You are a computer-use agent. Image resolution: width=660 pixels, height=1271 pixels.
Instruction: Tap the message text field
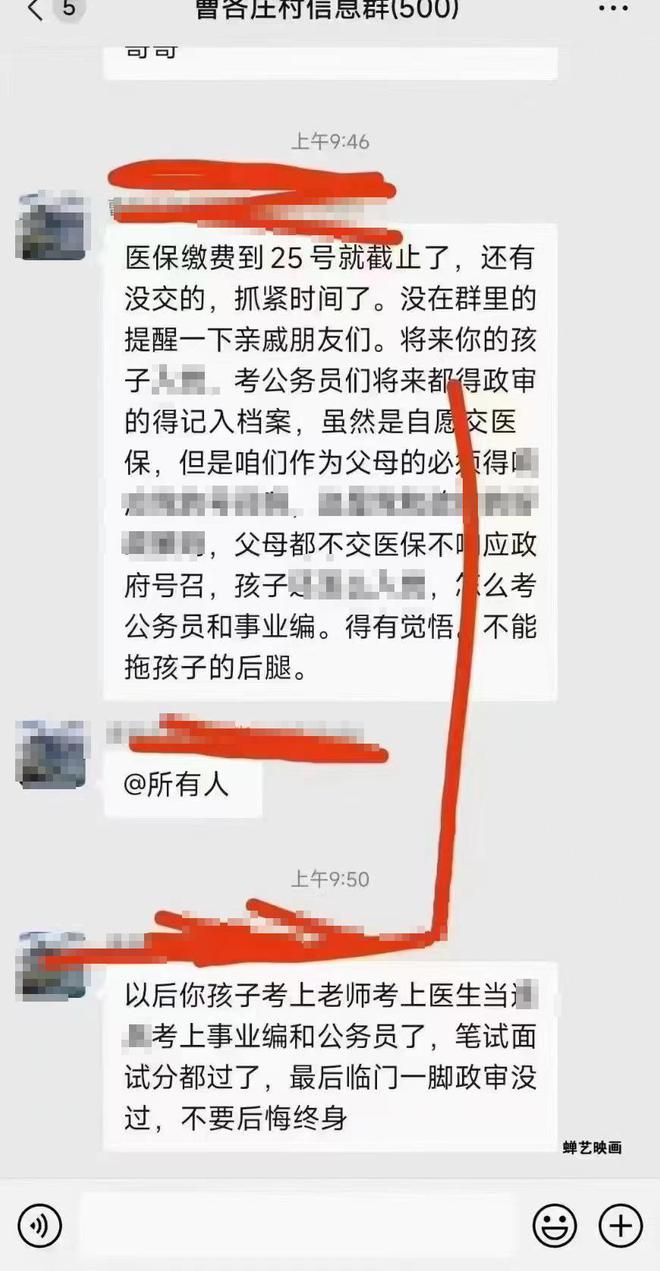296,1225
